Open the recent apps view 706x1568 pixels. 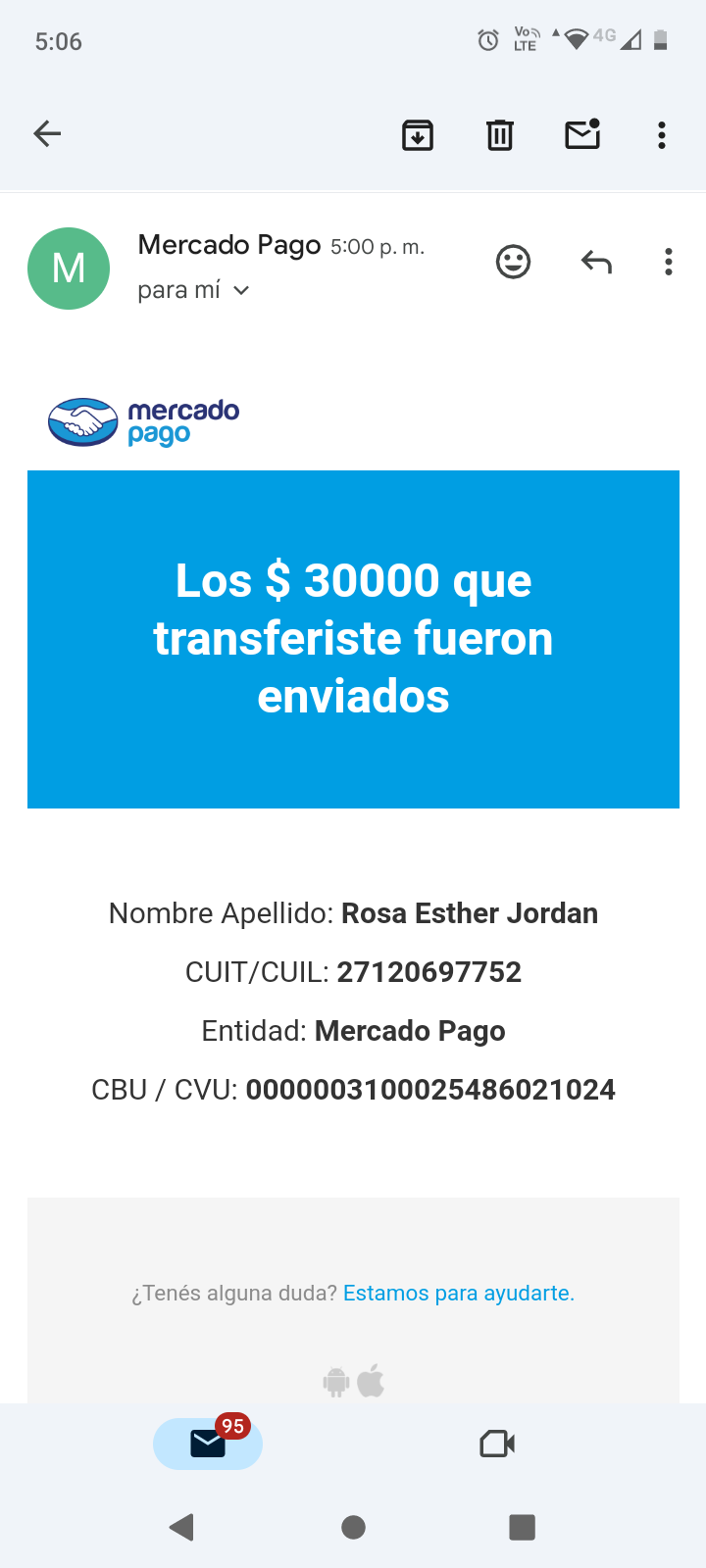tap(522, 1527)
